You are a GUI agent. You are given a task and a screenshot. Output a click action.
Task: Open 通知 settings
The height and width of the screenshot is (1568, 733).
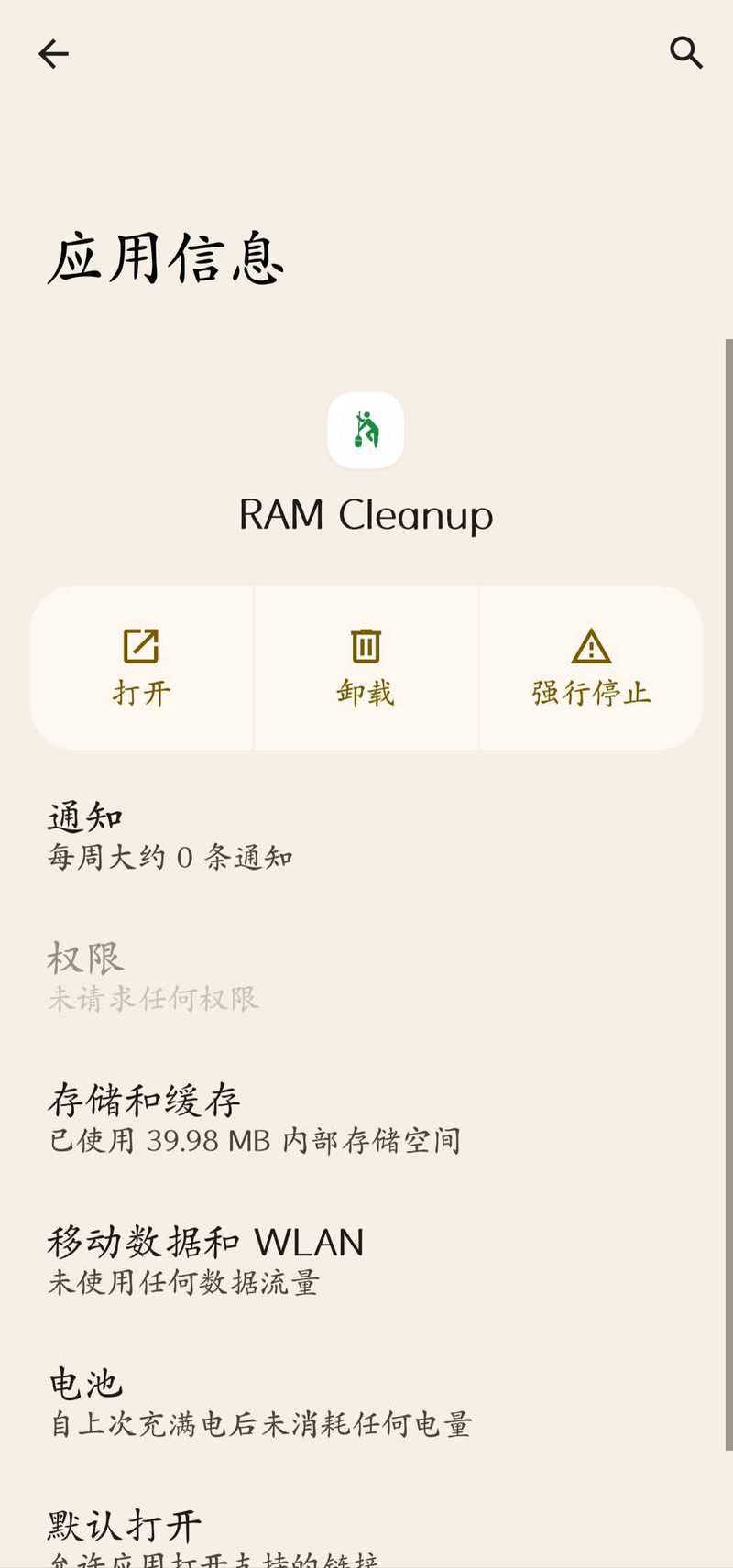coord(366,836)
